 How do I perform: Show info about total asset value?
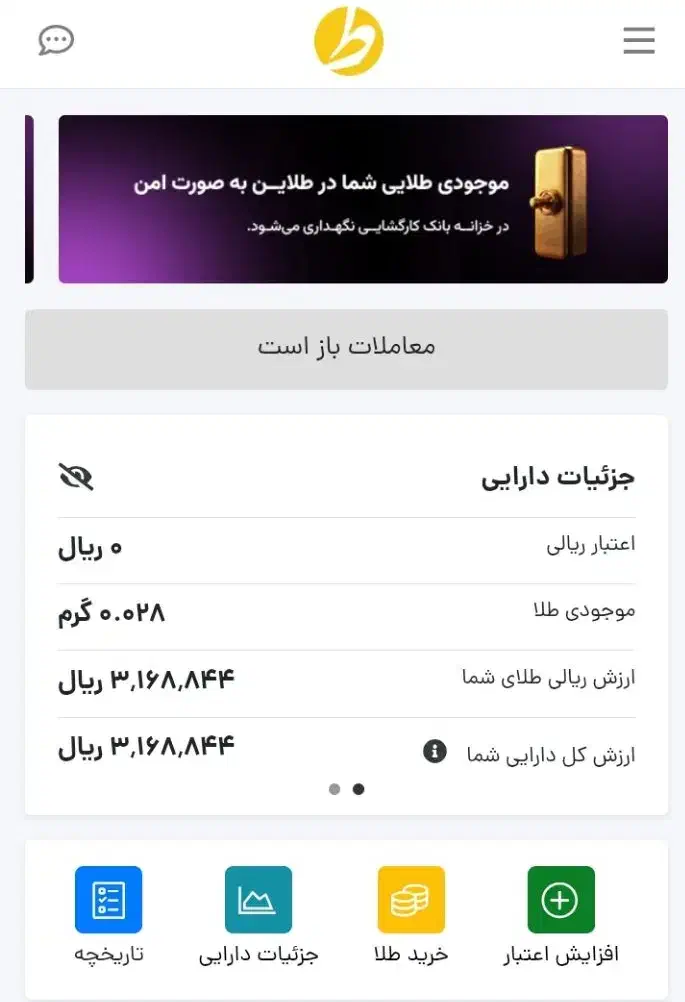pyautogui.click(x=435, y=750)
